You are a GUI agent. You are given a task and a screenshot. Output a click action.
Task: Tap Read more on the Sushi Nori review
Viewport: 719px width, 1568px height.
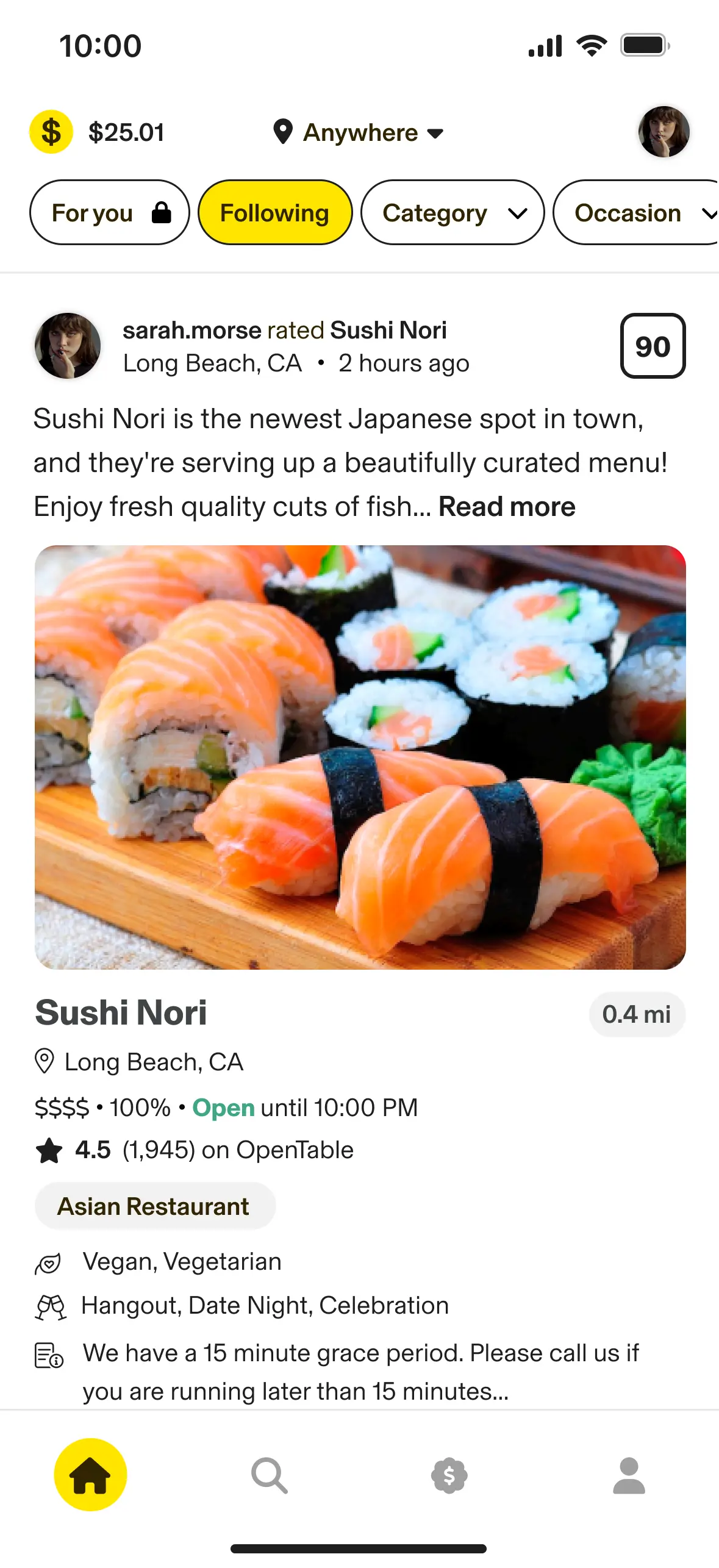pyautogui.click(x=507, y=507)
